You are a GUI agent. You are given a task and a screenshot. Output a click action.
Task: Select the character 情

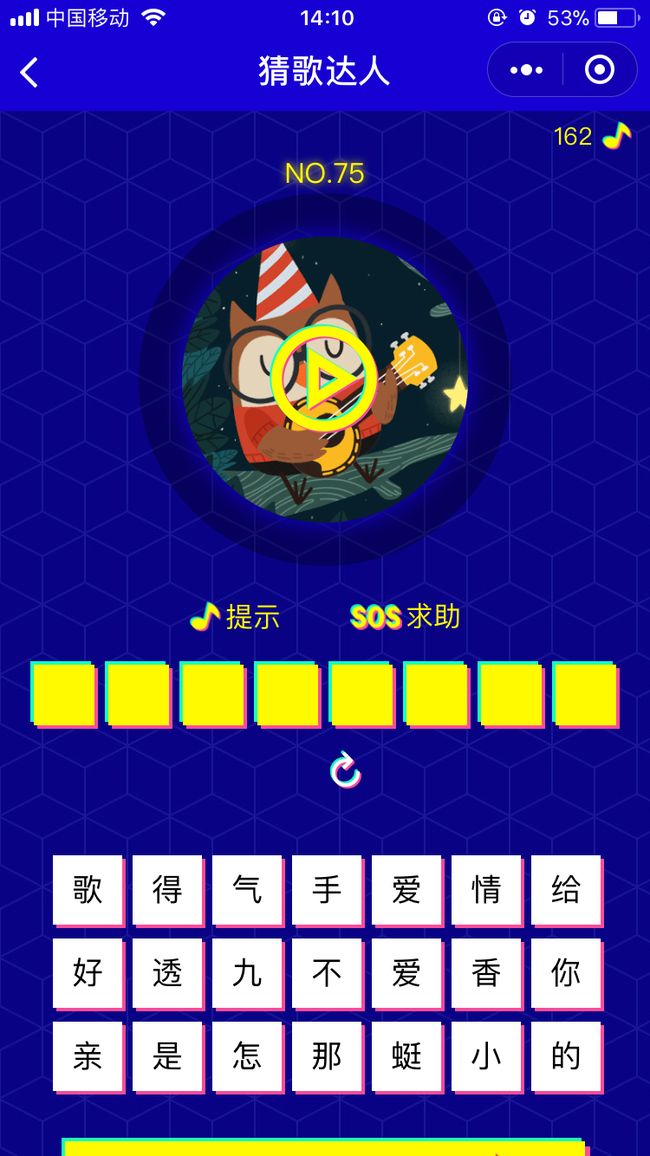pyautogui.click(x=486, y=890)
